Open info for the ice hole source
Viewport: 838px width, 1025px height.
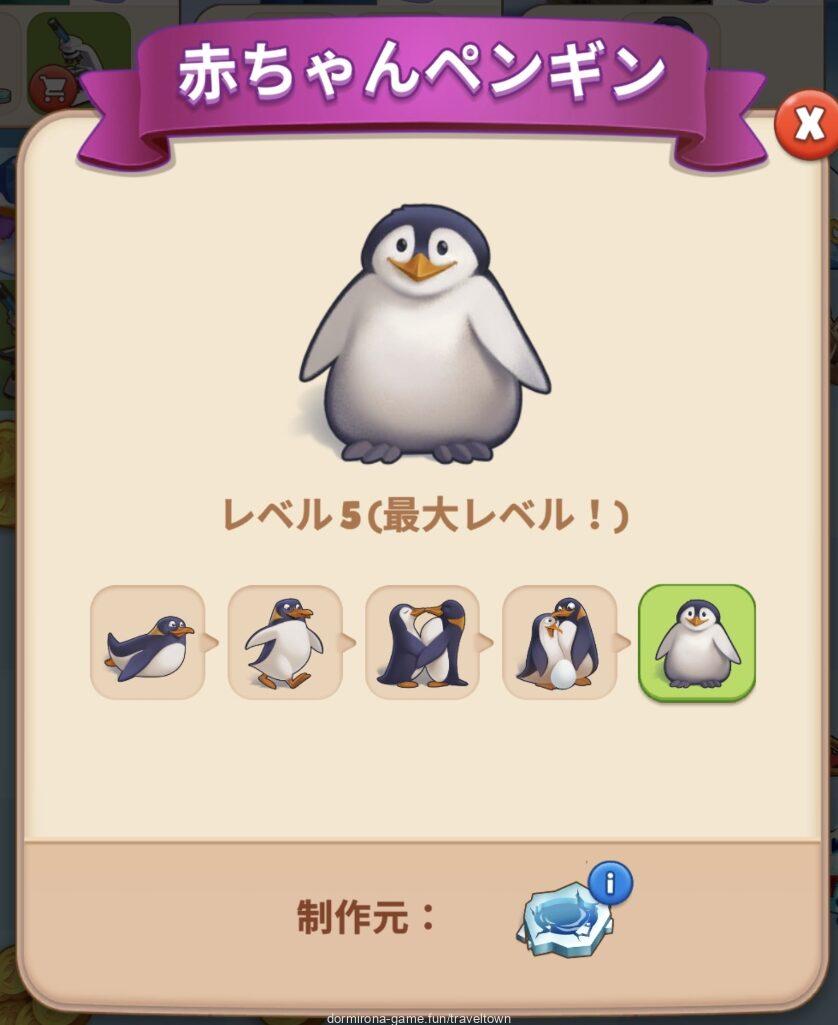(611, 882)
